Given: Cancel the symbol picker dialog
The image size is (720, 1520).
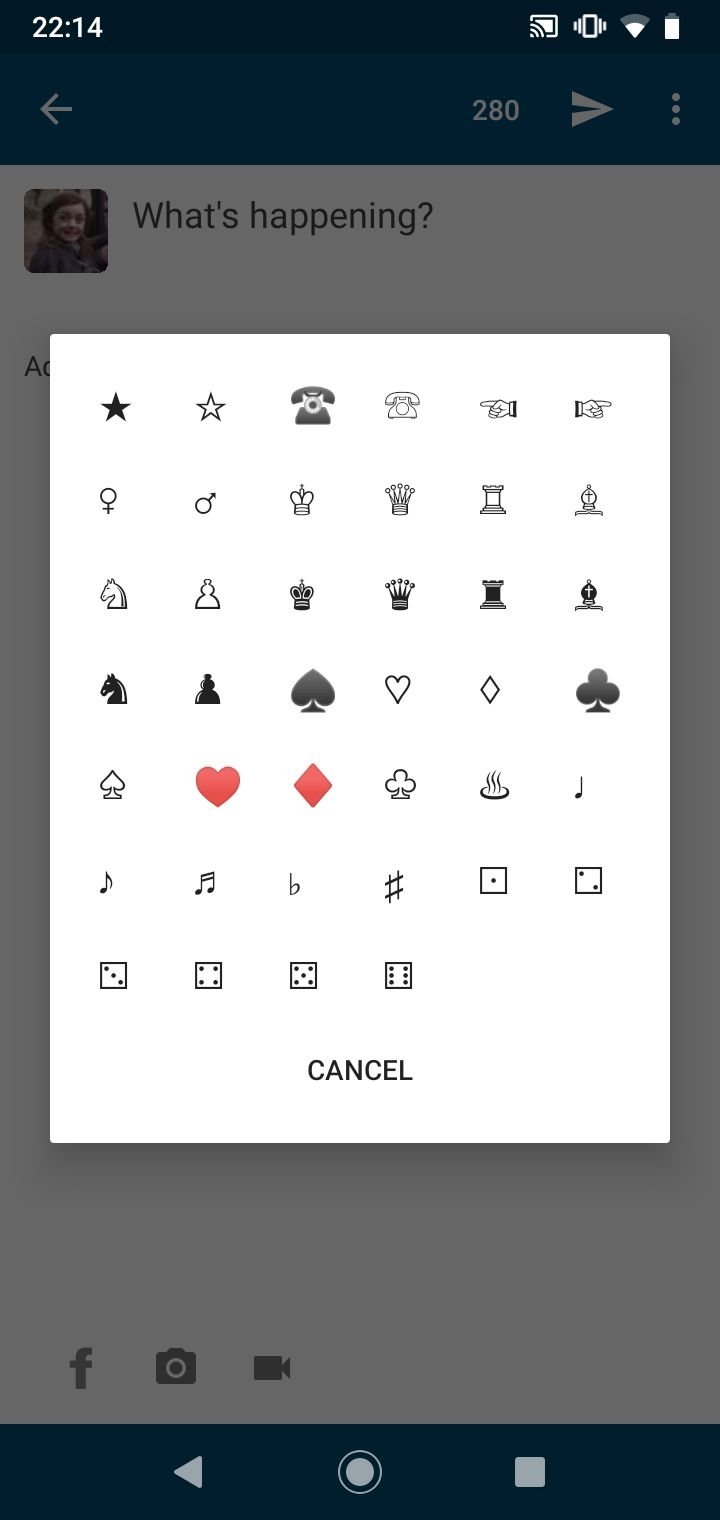Looking at the screenshot, I should 360,1070.
